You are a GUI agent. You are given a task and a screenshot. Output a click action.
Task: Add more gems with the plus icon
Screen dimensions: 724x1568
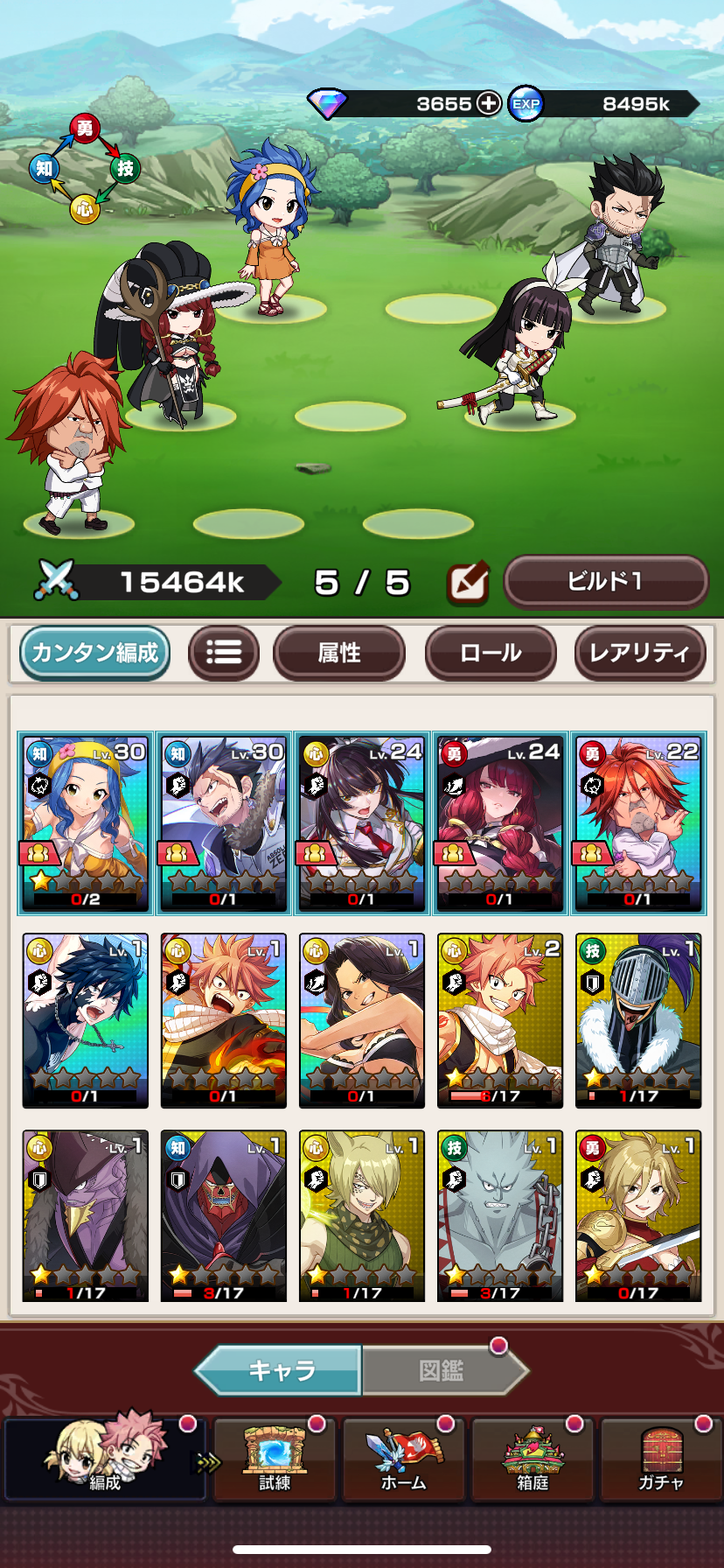coord(488,103)
